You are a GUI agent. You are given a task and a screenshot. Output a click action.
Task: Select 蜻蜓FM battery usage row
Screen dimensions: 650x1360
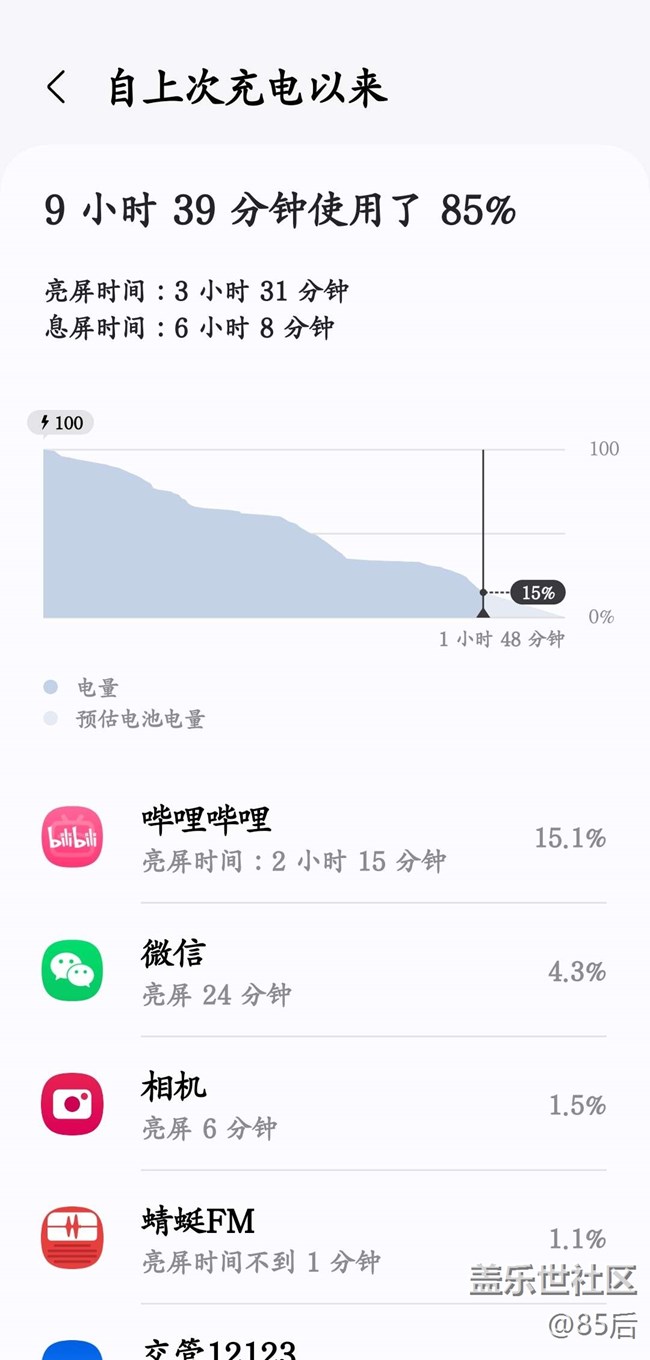tap(324, 1238)
